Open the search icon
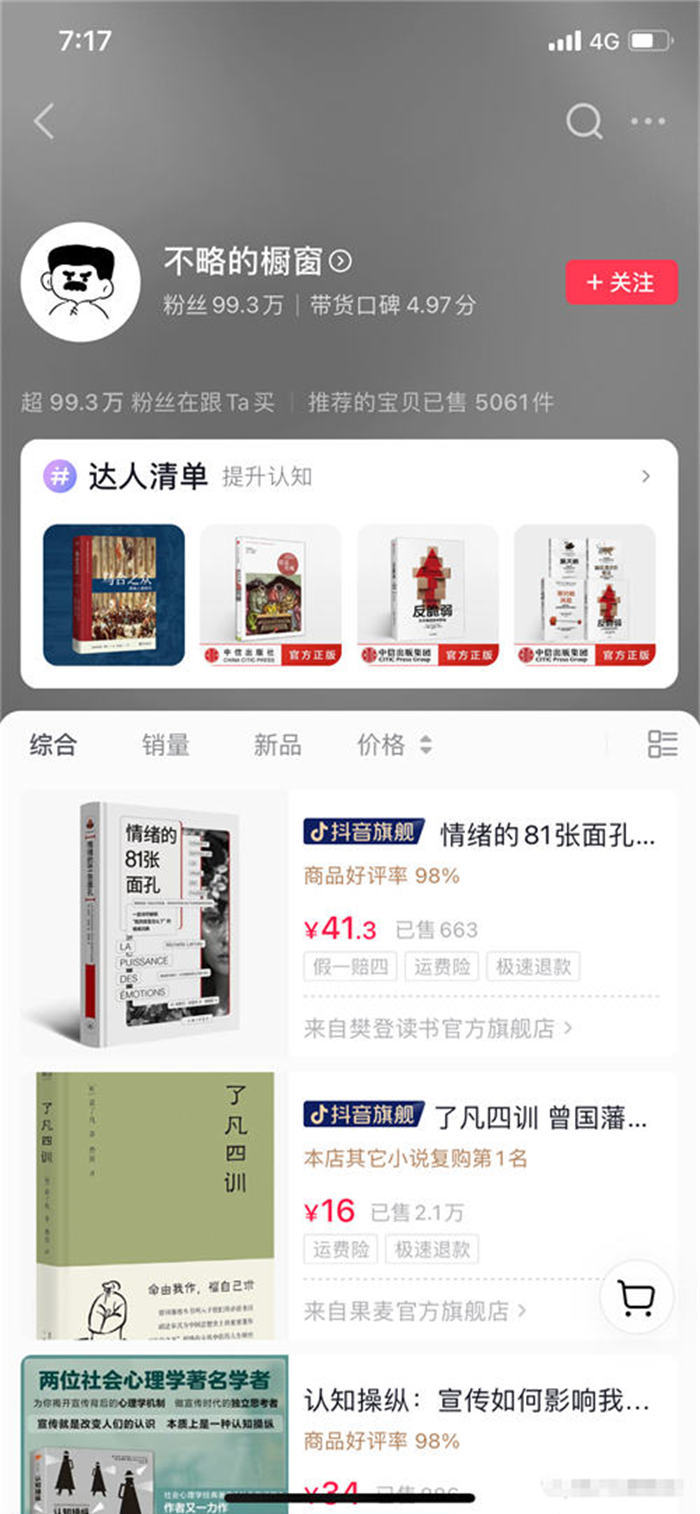The height and width of the screenshot is (1514, 700). click(x=583, y=122)
